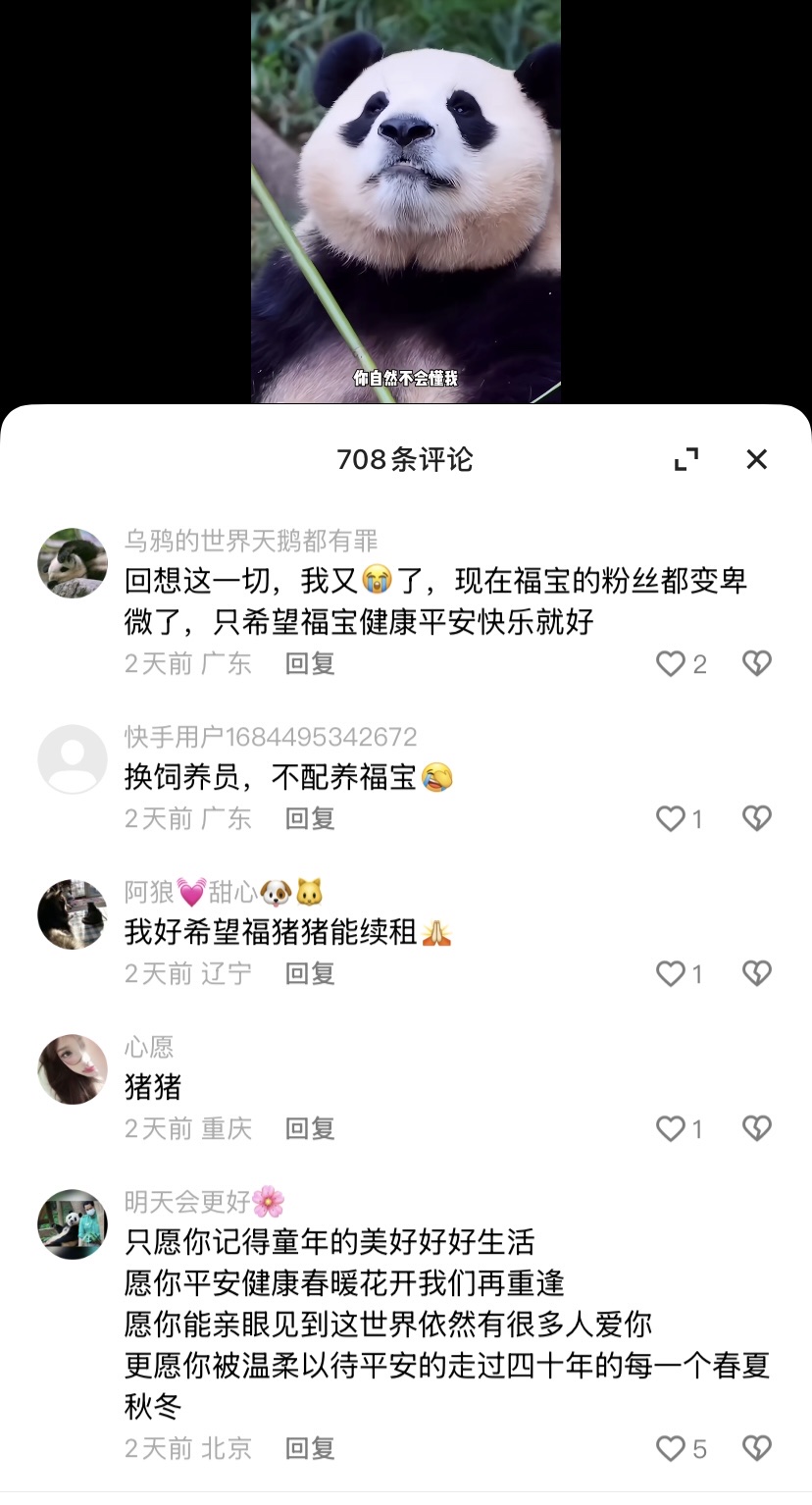Tap the panda video above the comments
812x1505 pixels.
click(406, 196)
